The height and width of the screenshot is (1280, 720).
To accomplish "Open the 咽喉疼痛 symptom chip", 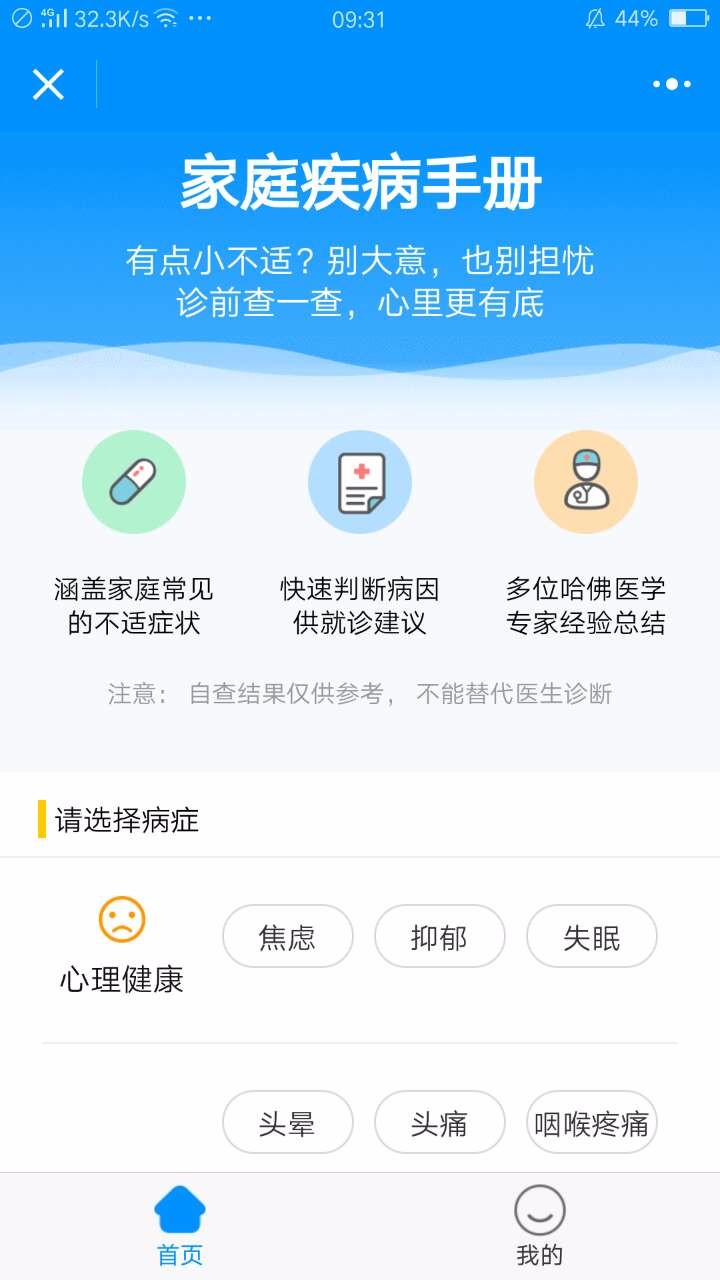I will 592,1123.
